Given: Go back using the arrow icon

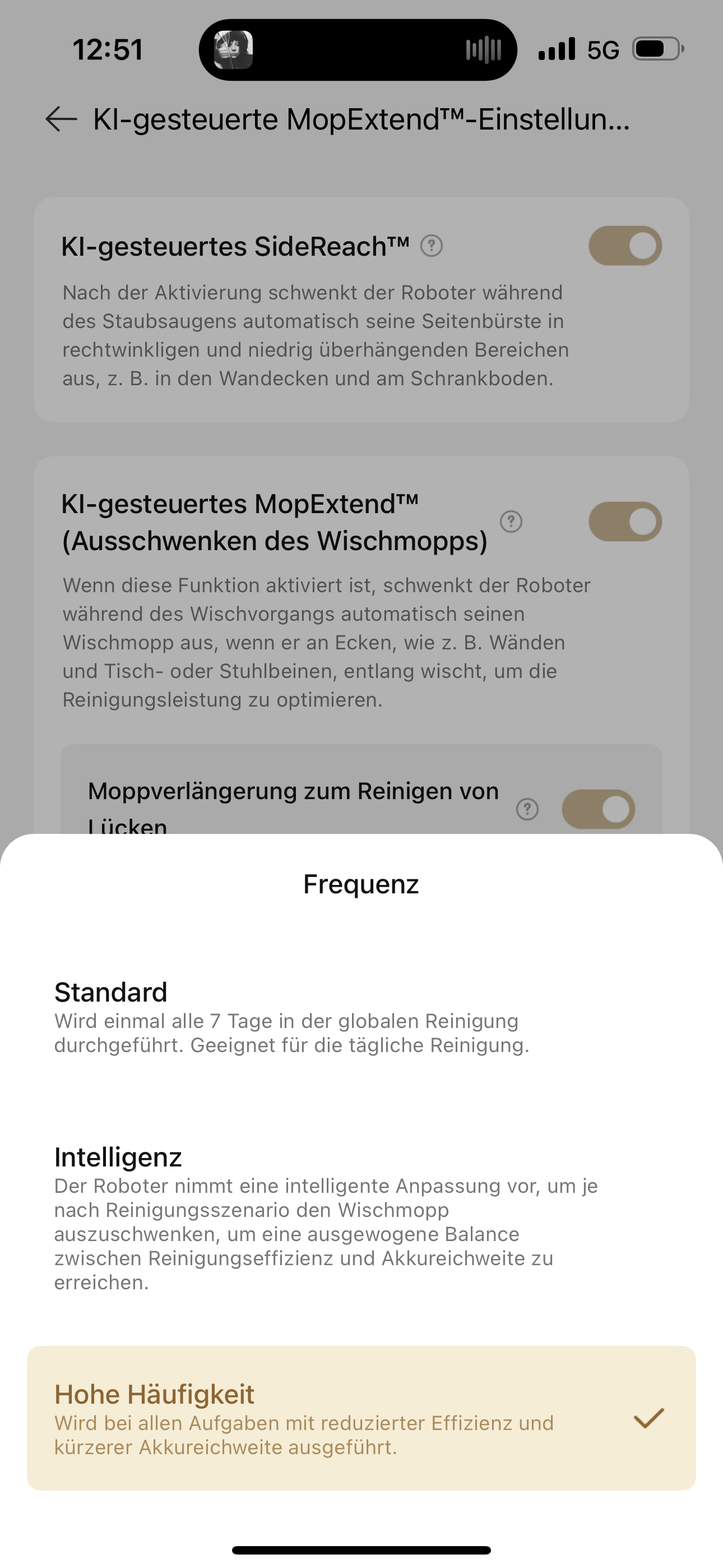Looking at the screenshot, I should click(62, 119).
